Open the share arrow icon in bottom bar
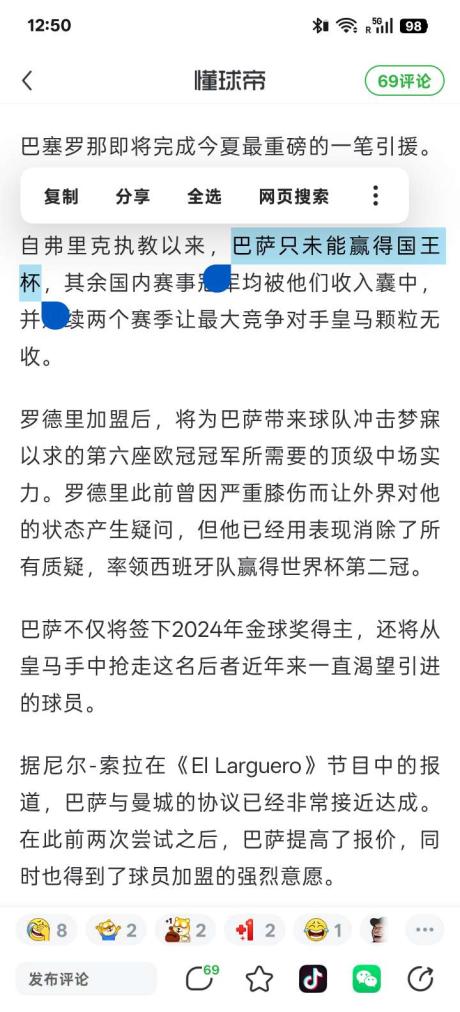Screen dimensions: 460x1012 (420, 979)
